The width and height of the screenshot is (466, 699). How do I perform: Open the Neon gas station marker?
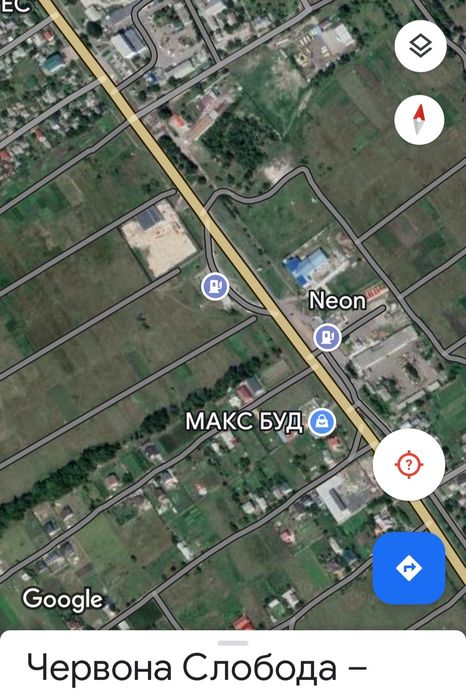point(327,337)
